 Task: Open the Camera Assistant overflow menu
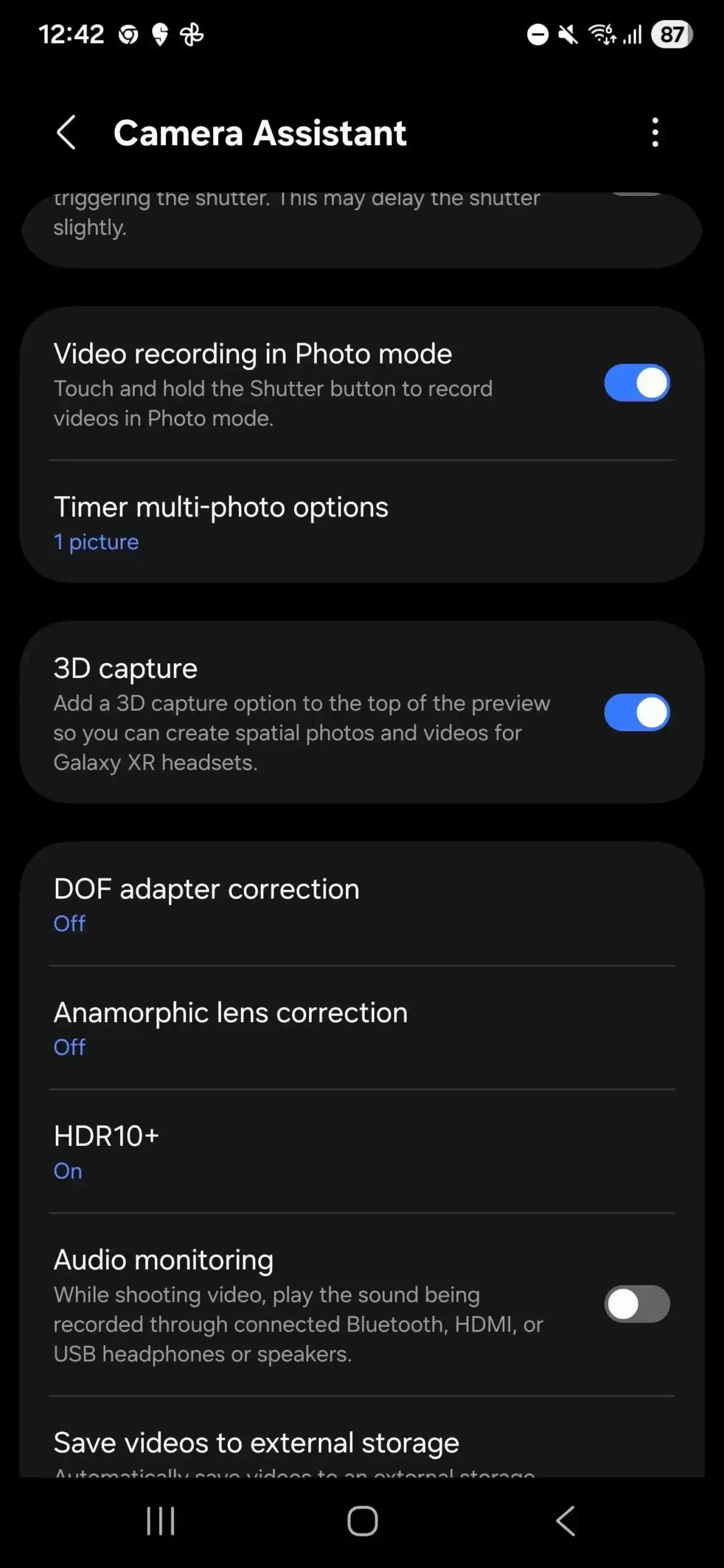click(655, 133)
